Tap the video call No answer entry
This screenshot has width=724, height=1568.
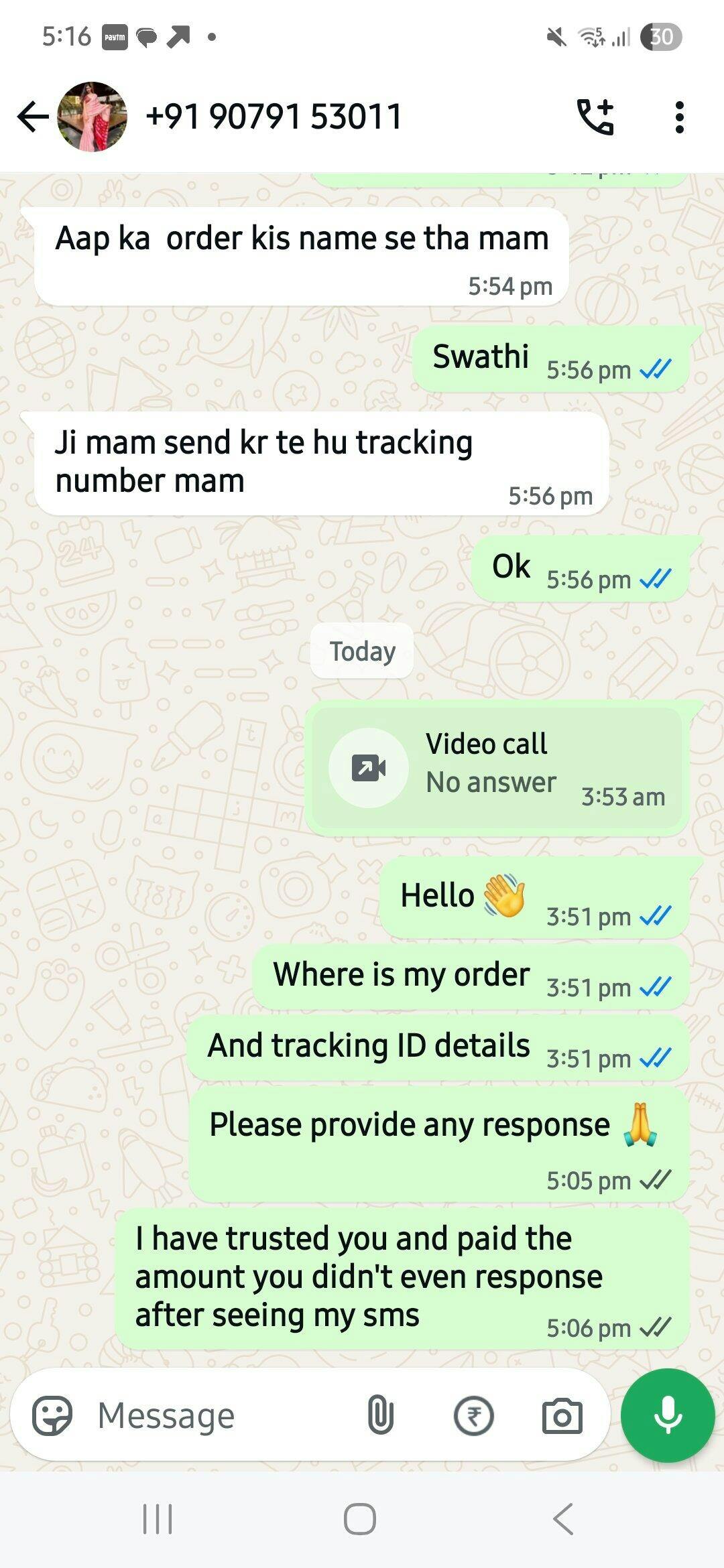[497, 768]
